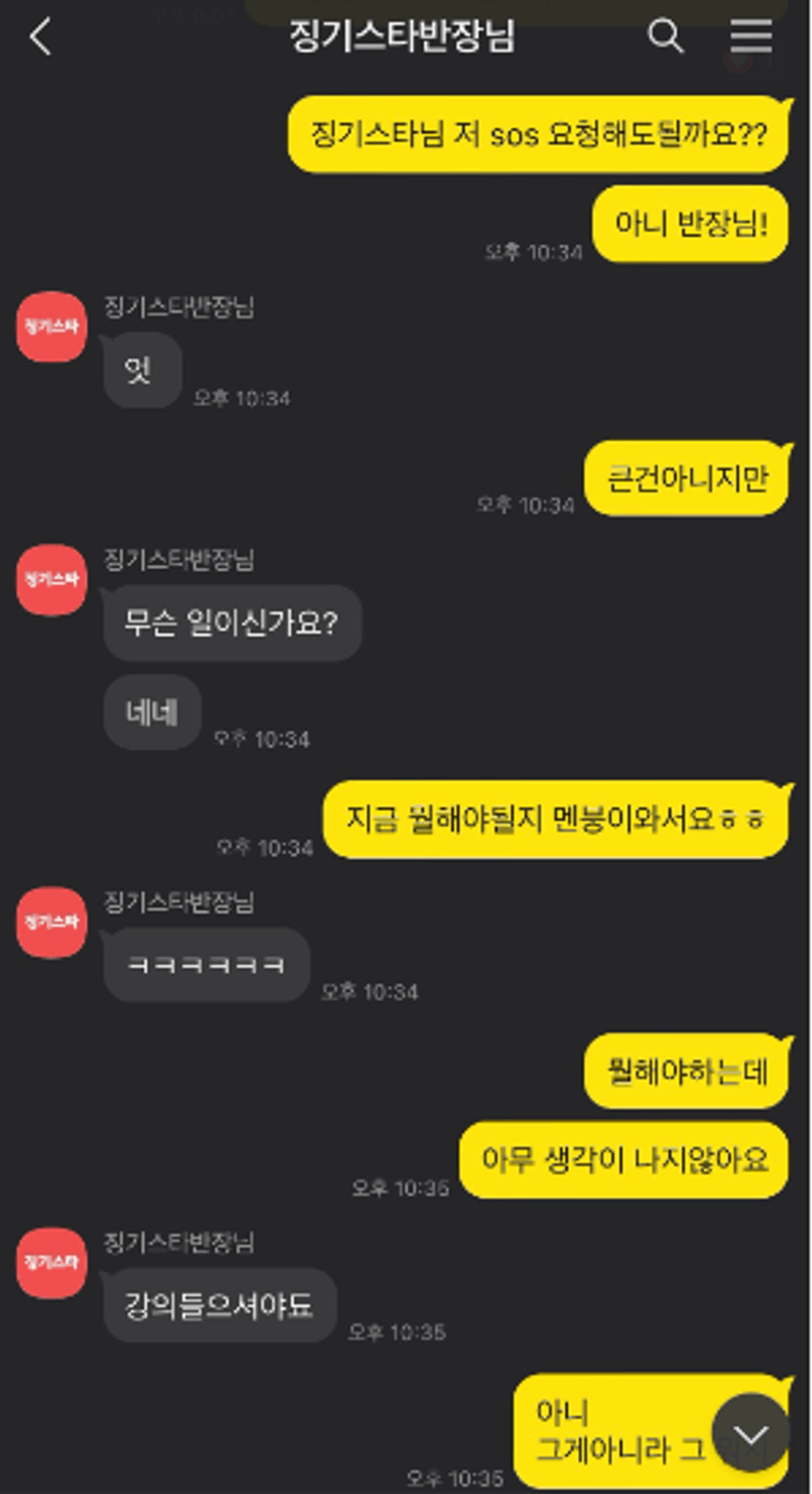Go back from the 징기스타반장님 chat

tap(40, 37)
